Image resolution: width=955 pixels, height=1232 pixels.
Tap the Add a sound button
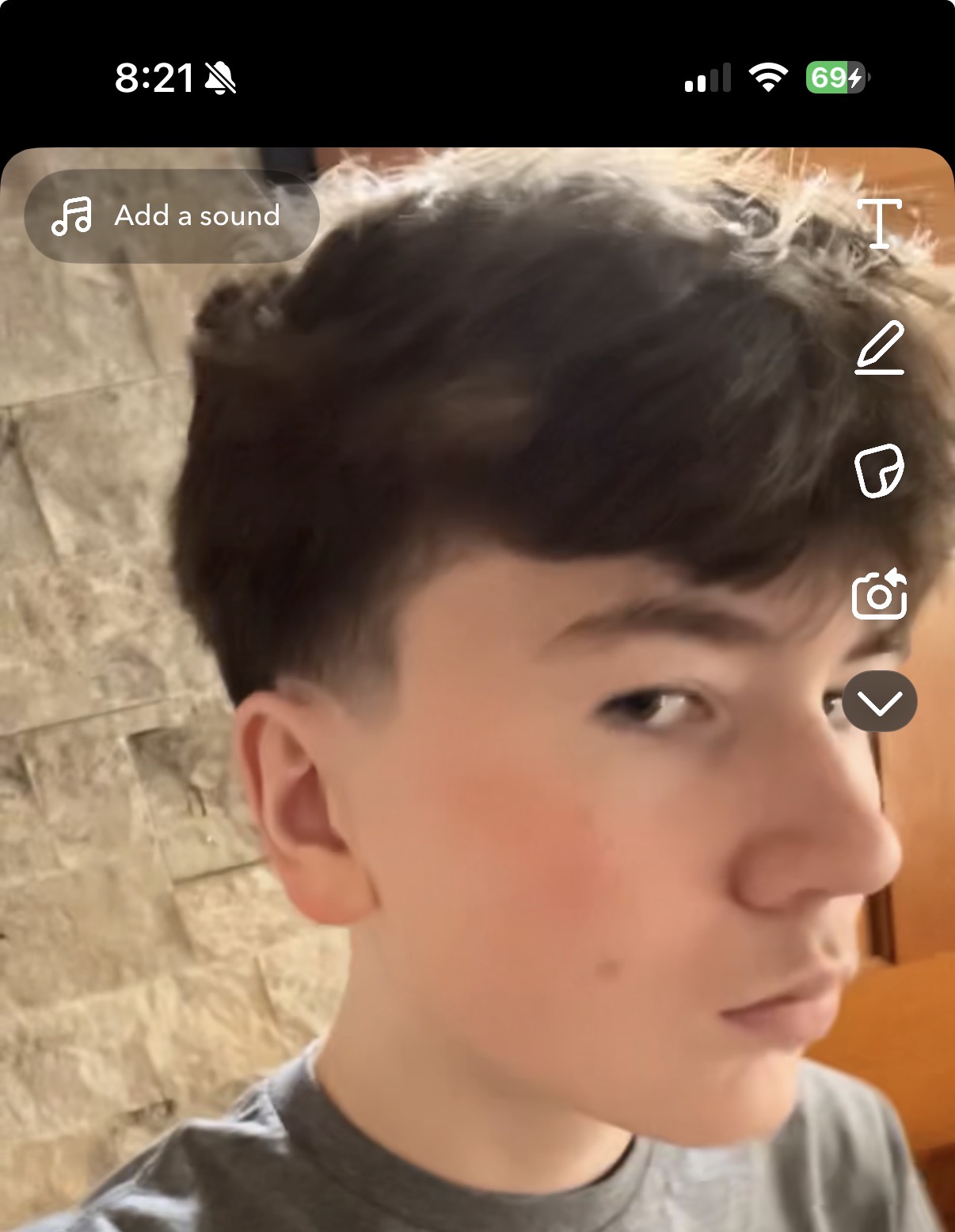[172, 216]
